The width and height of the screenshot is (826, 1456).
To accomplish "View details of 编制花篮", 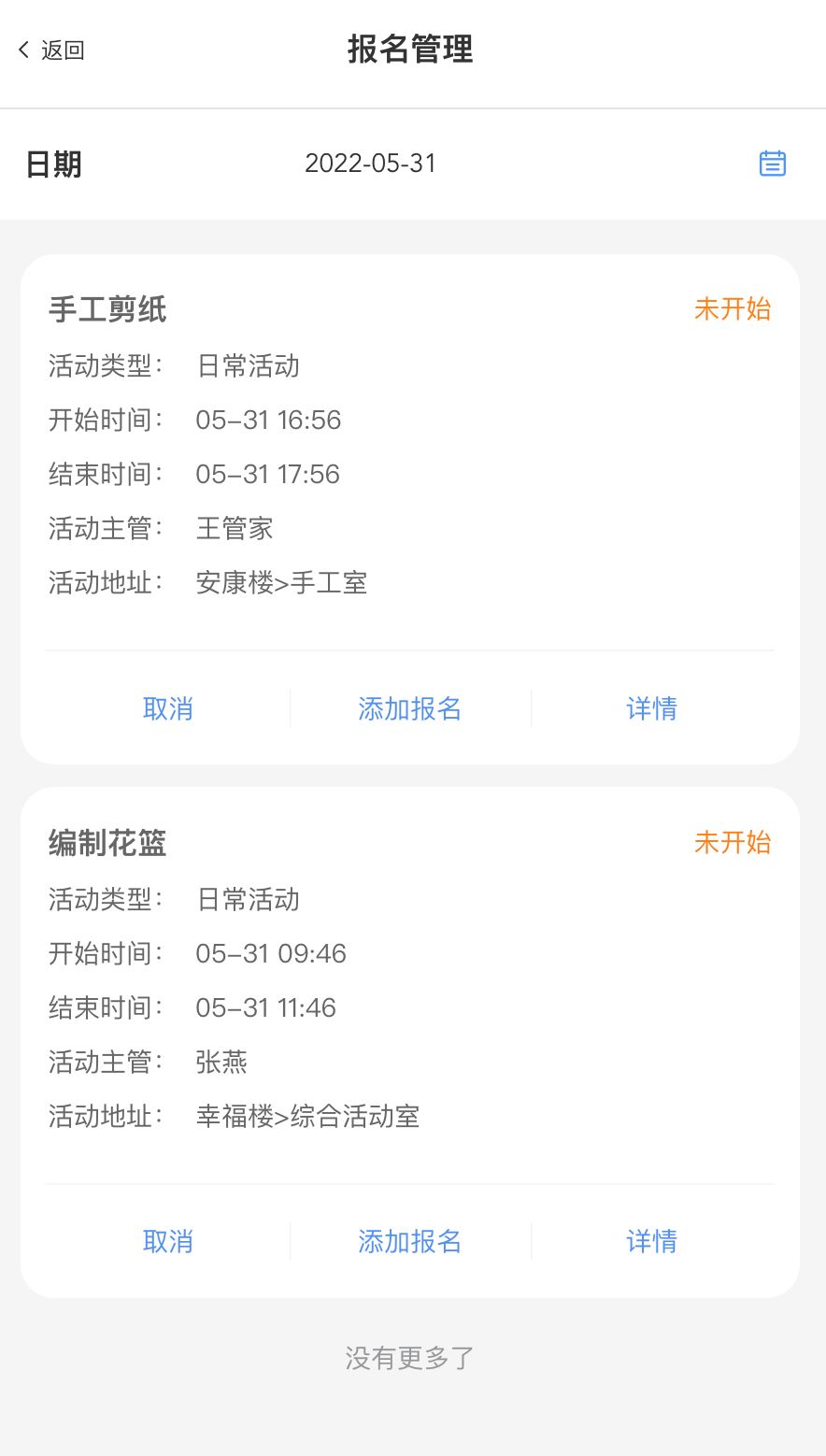I will 651,1241.
